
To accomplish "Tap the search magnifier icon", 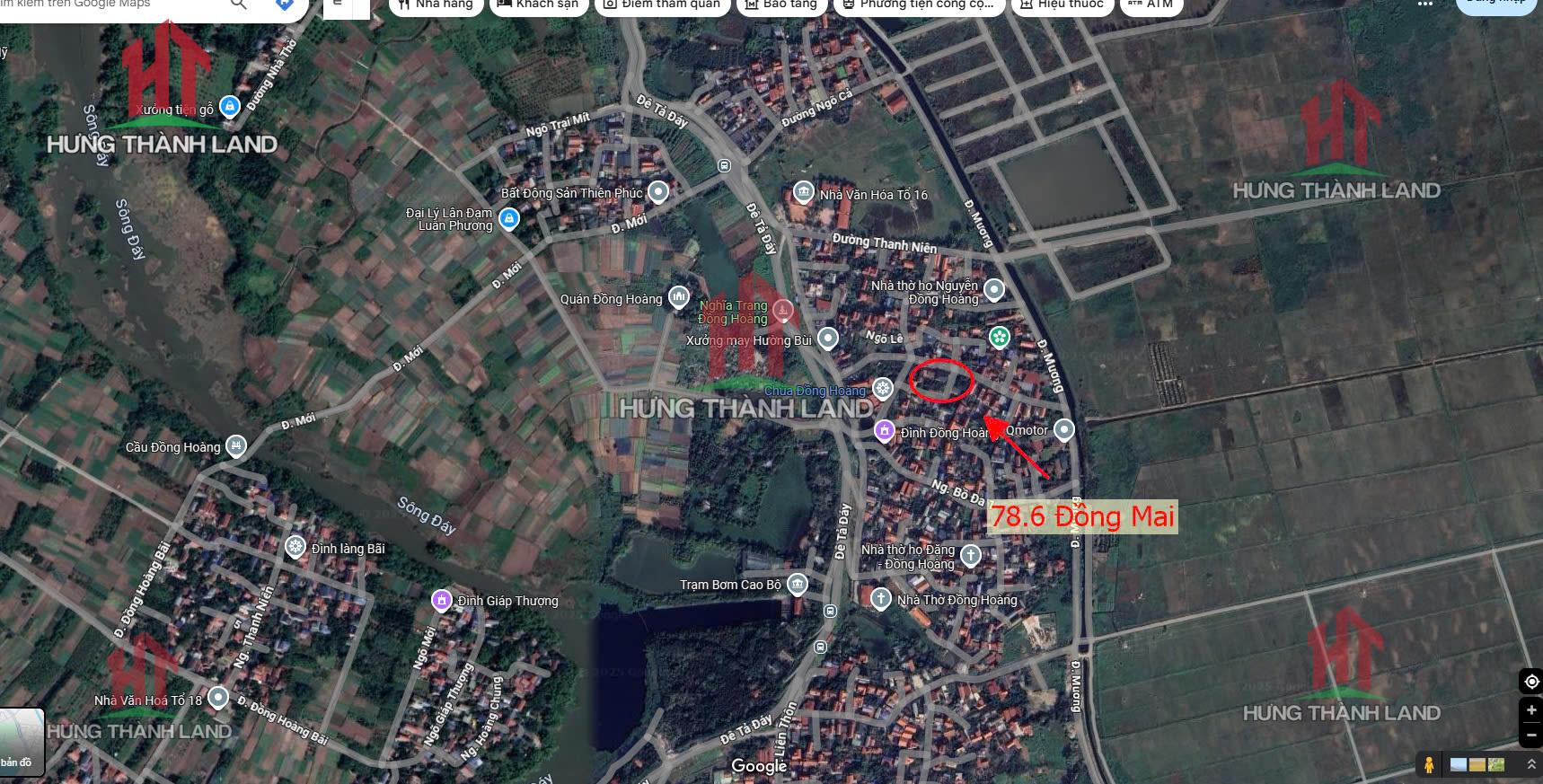I will [x=238, y=4].
